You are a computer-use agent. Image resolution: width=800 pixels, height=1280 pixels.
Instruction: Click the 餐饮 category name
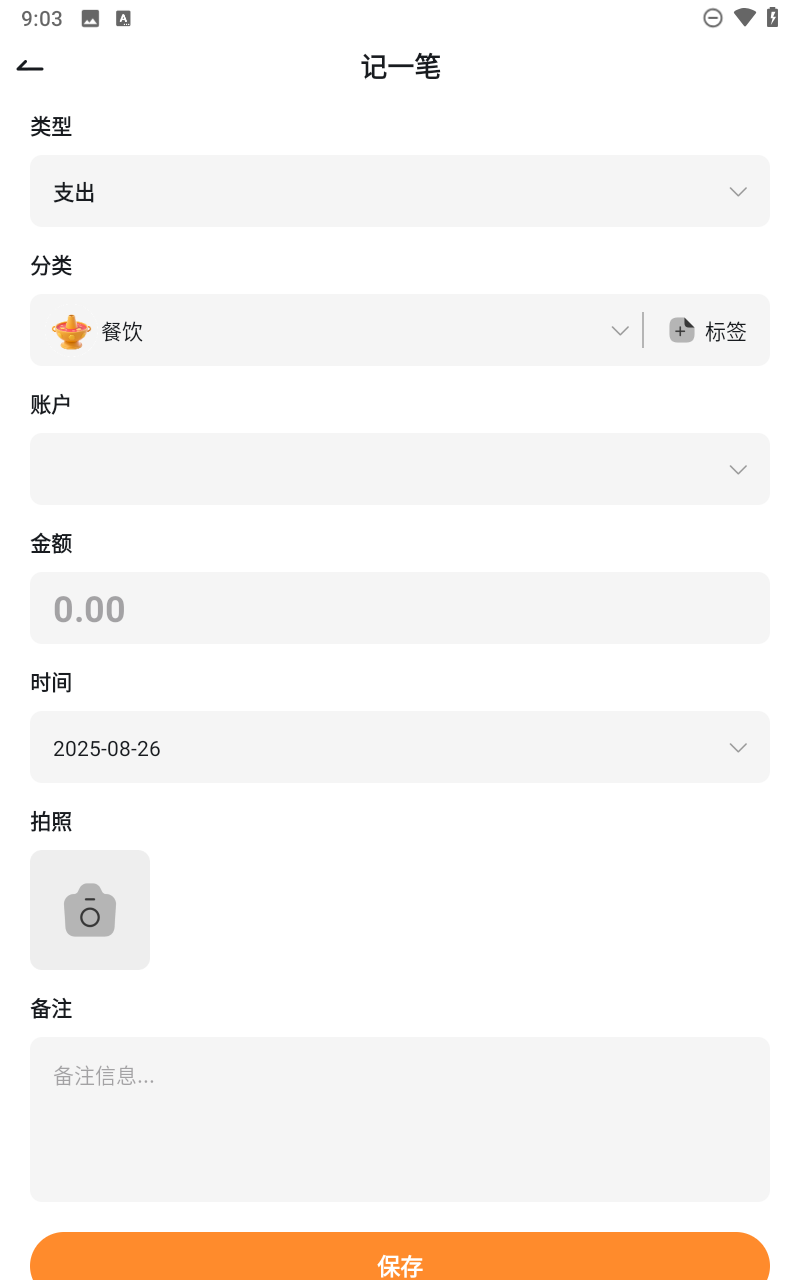(x=122, y=331)
